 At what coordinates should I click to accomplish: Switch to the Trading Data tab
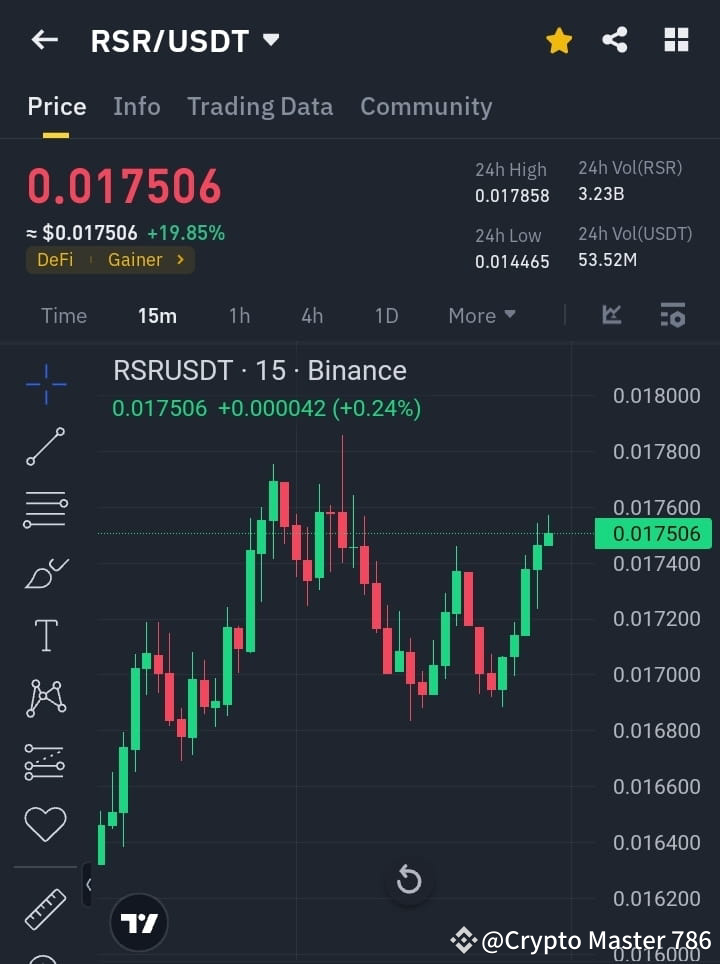(x=260, y=106)
